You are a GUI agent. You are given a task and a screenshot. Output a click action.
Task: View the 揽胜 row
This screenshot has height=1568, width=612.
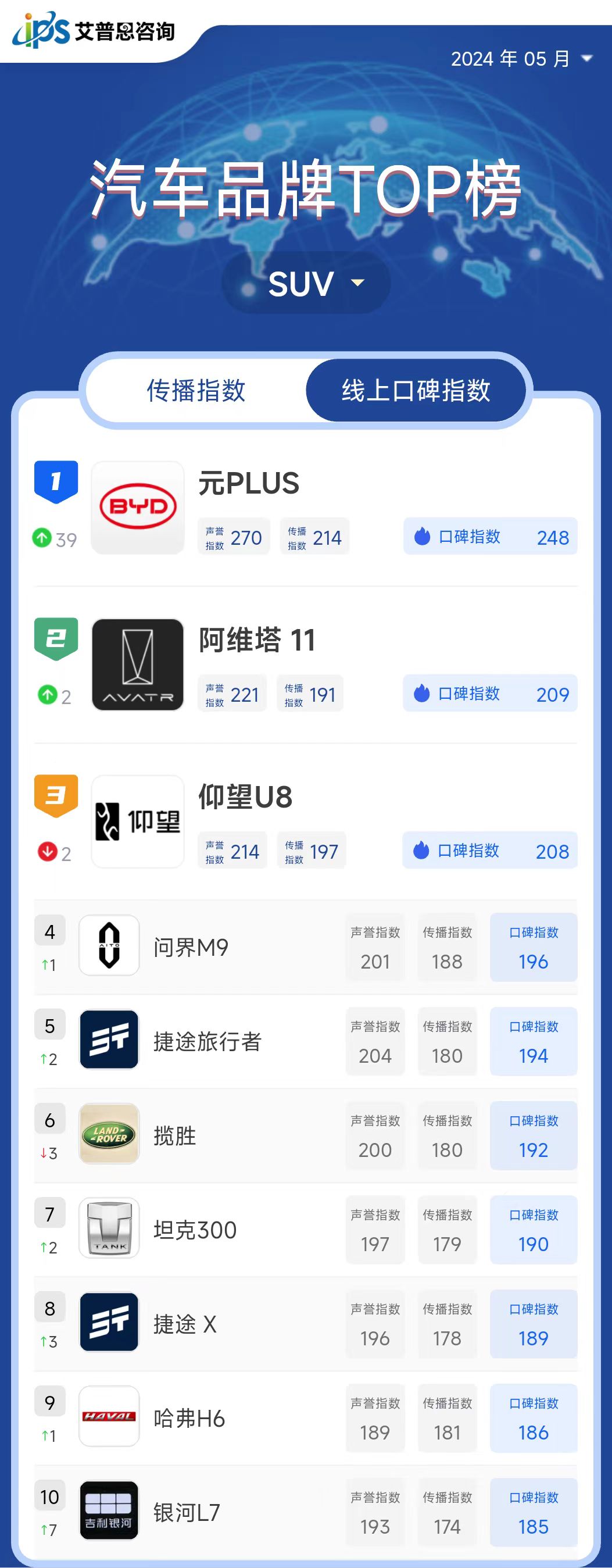click(175, 1136)
